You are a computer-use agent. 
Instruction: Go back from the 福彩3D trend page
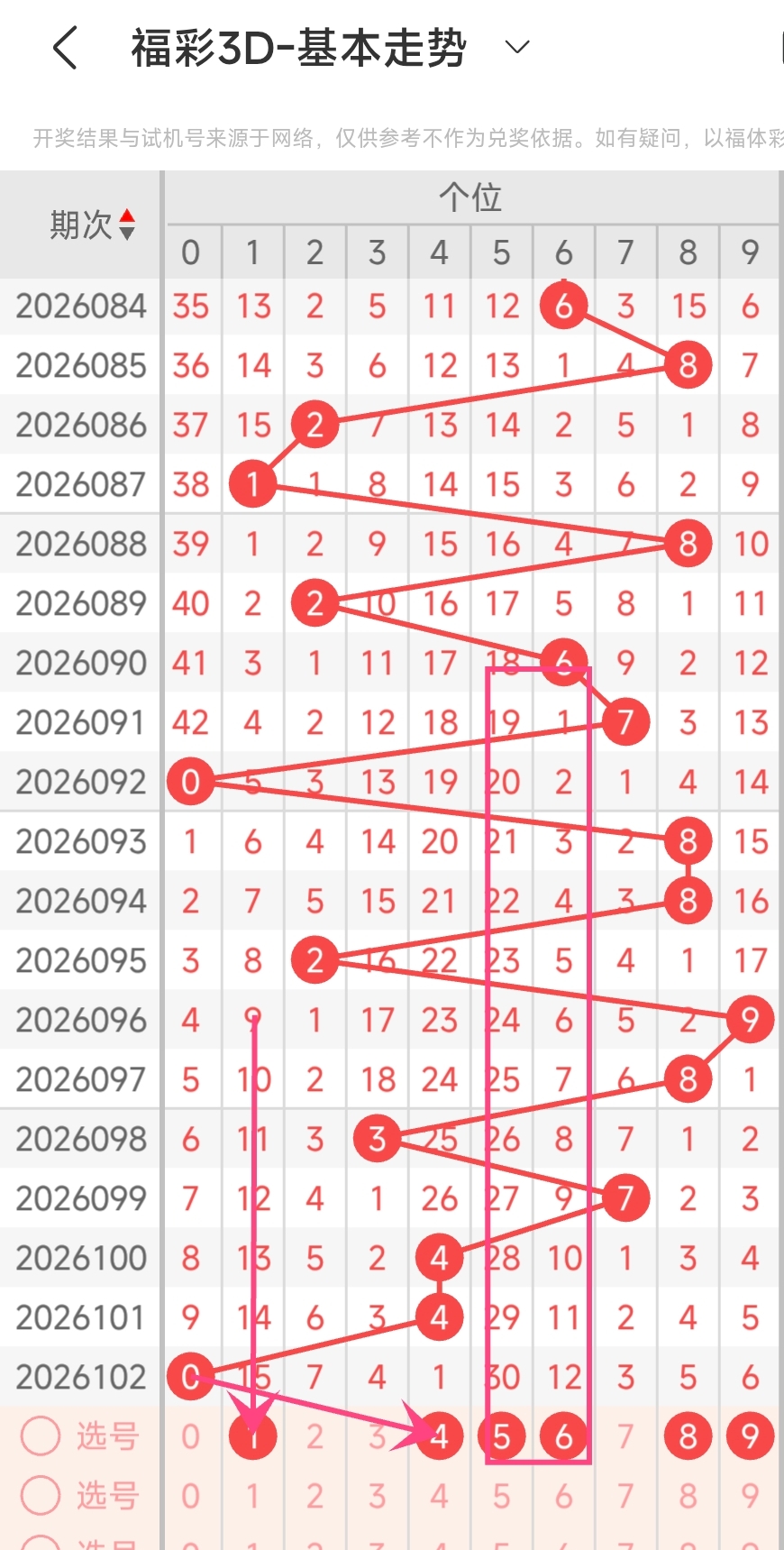66,48
